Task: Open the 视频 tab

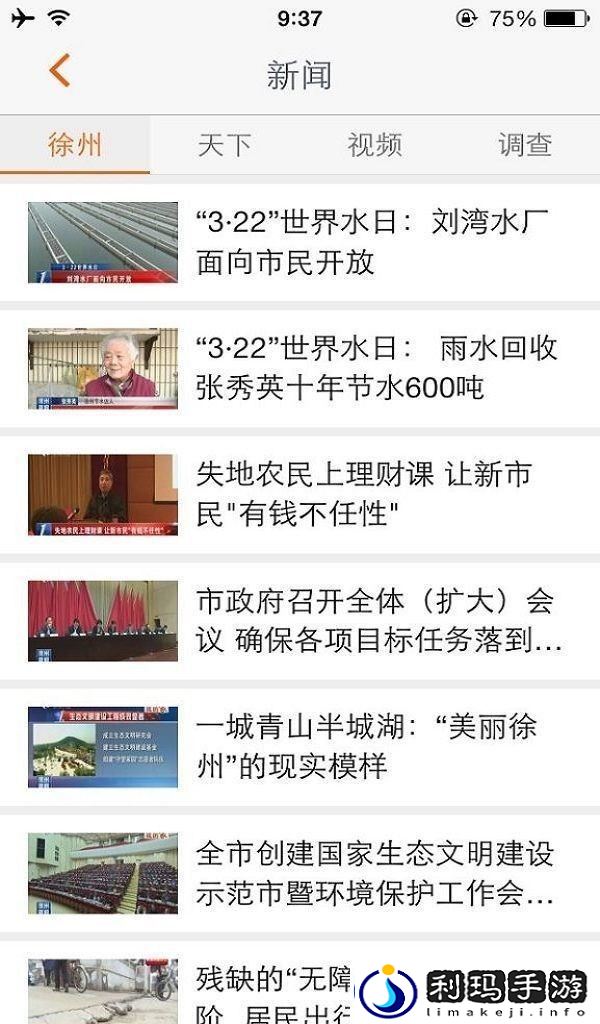Action: click(374, 145)
